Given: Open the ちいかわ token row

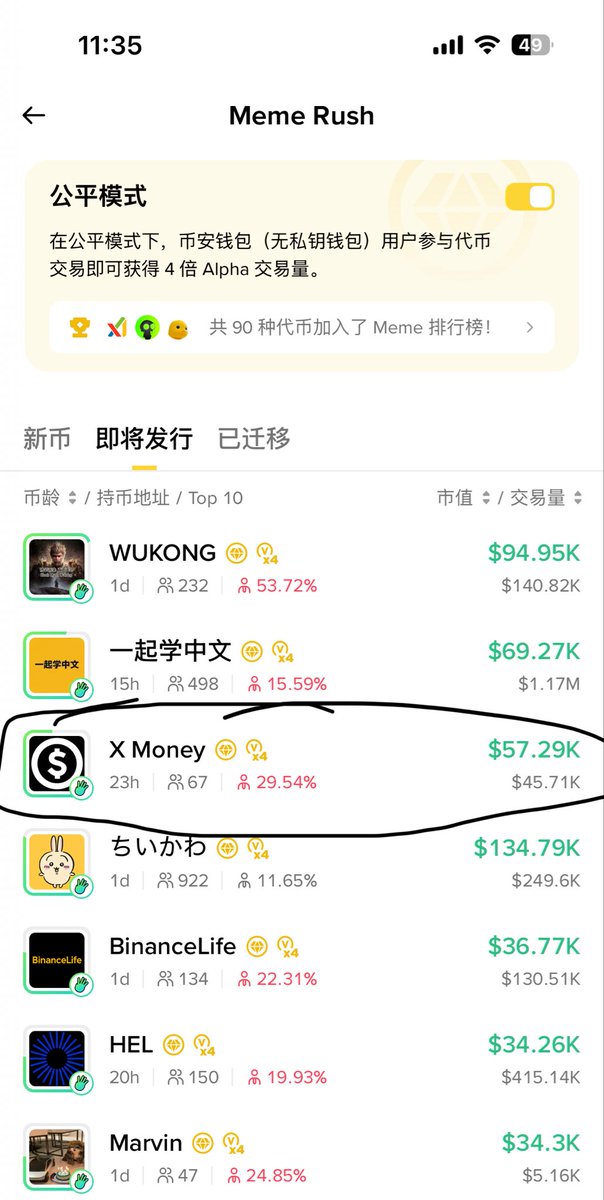Looking at the screenshot, I should coord(300,863).
